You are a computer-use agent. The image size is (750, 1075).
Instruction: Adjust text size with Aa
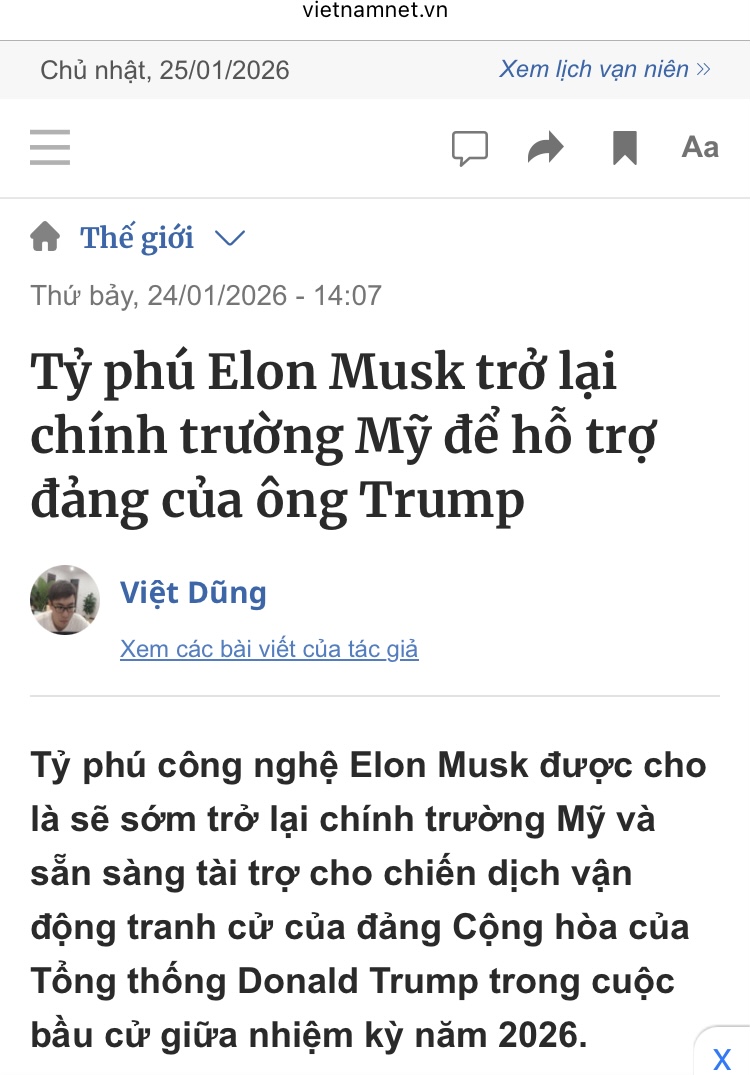tap(700, 147)
